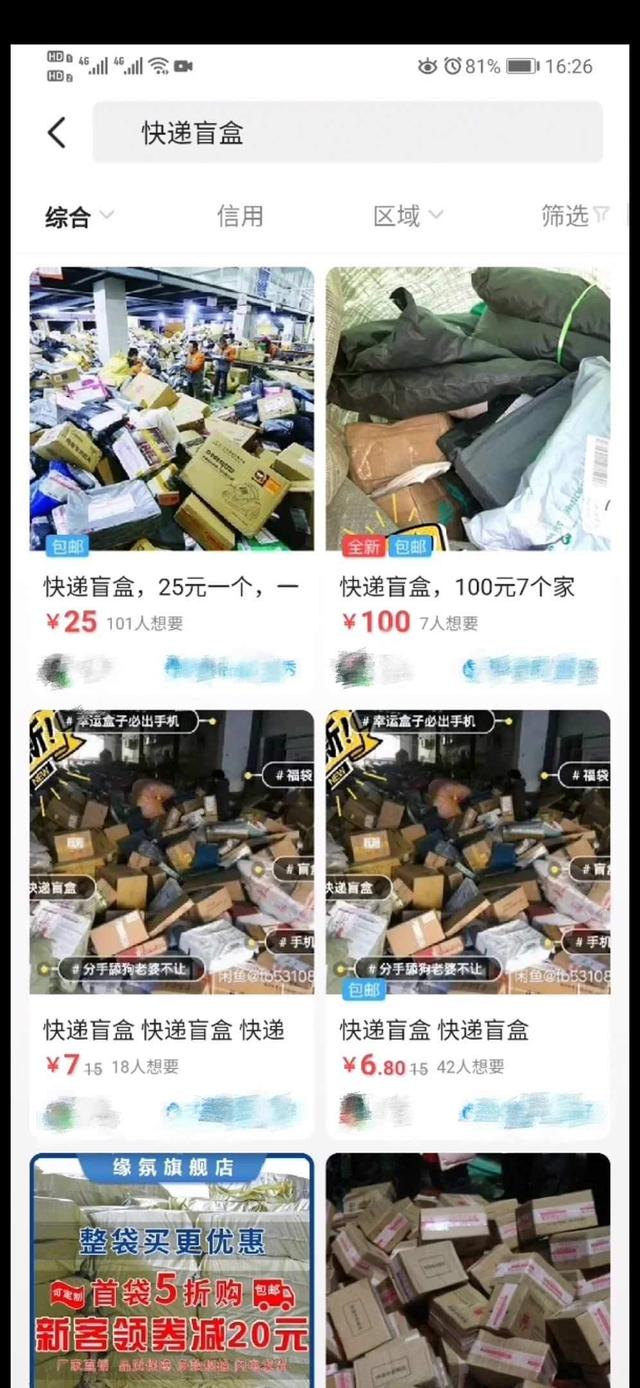Expand the 综合 sort dropdown

(79, 216)
